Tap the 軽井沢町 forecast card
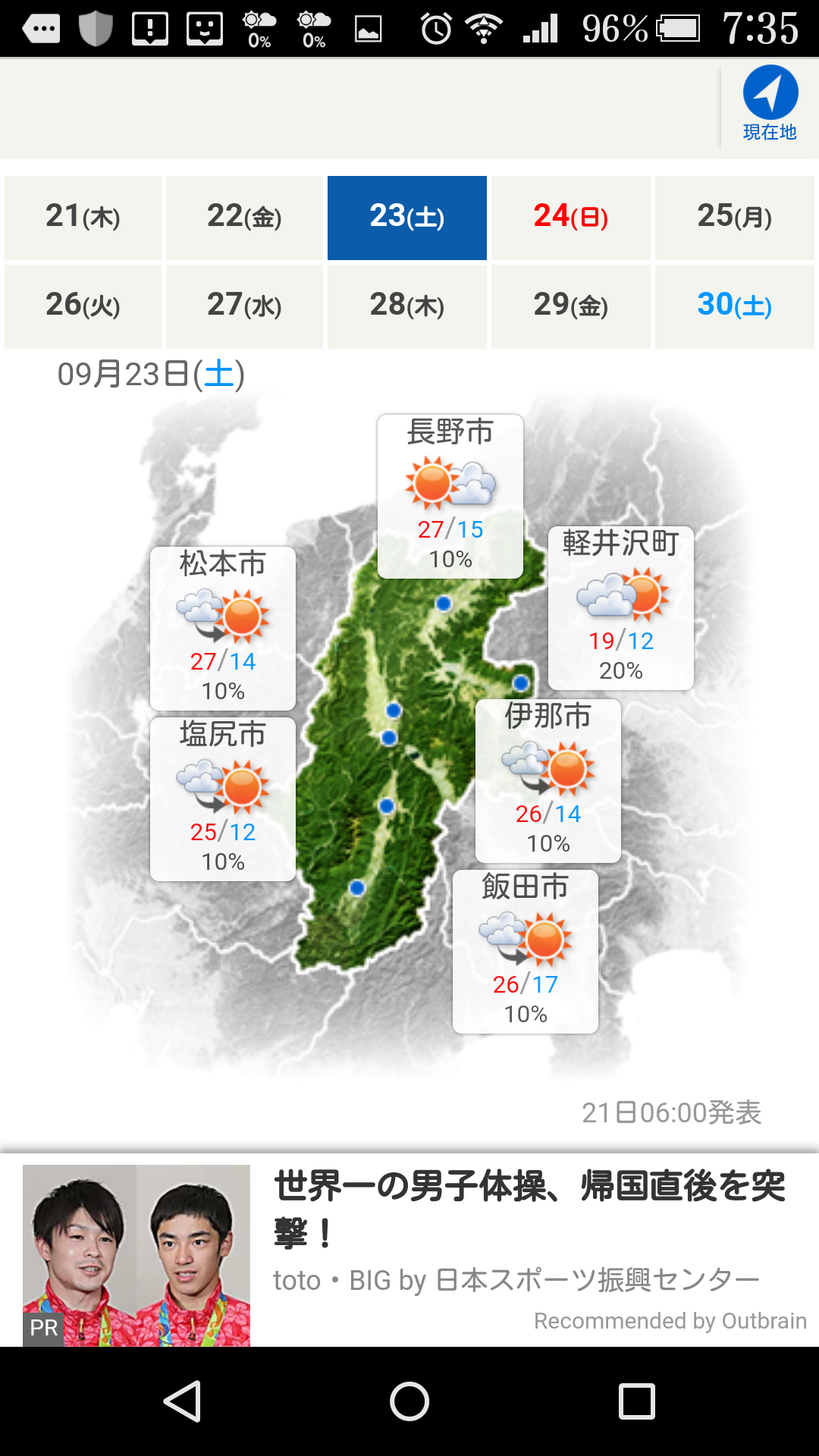Viewport: 819px width, 1456px height. click(621, 607)
